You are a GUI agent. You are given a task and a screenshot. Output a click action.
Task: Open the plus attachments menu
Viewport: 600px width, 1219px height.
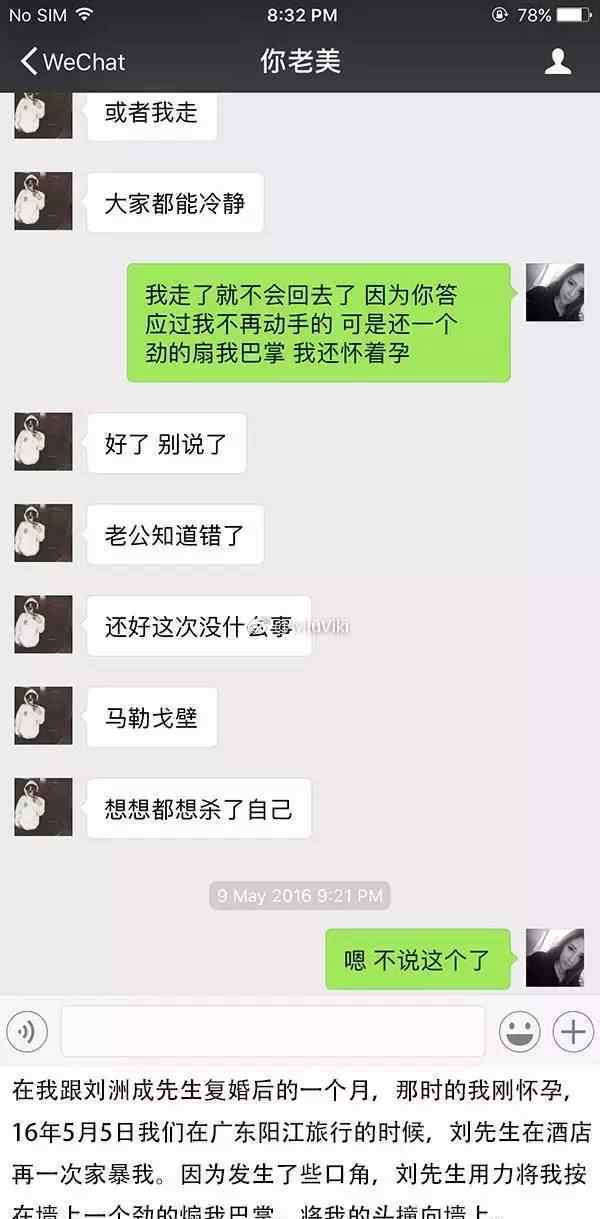click(573, 1031)
